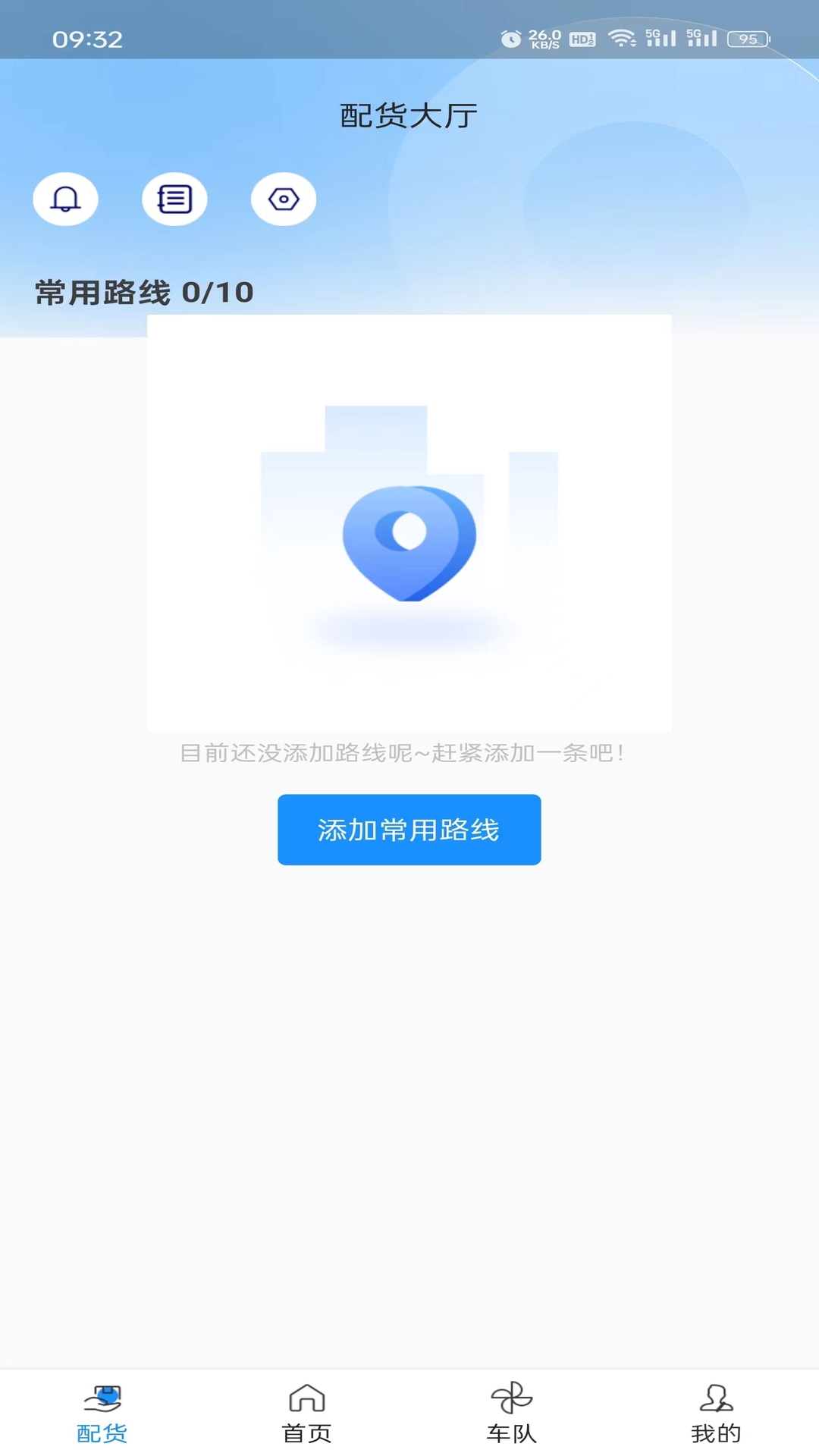819x1456 pixels.
Task: Open the notifications bell
Action: [x=65, y=199]
